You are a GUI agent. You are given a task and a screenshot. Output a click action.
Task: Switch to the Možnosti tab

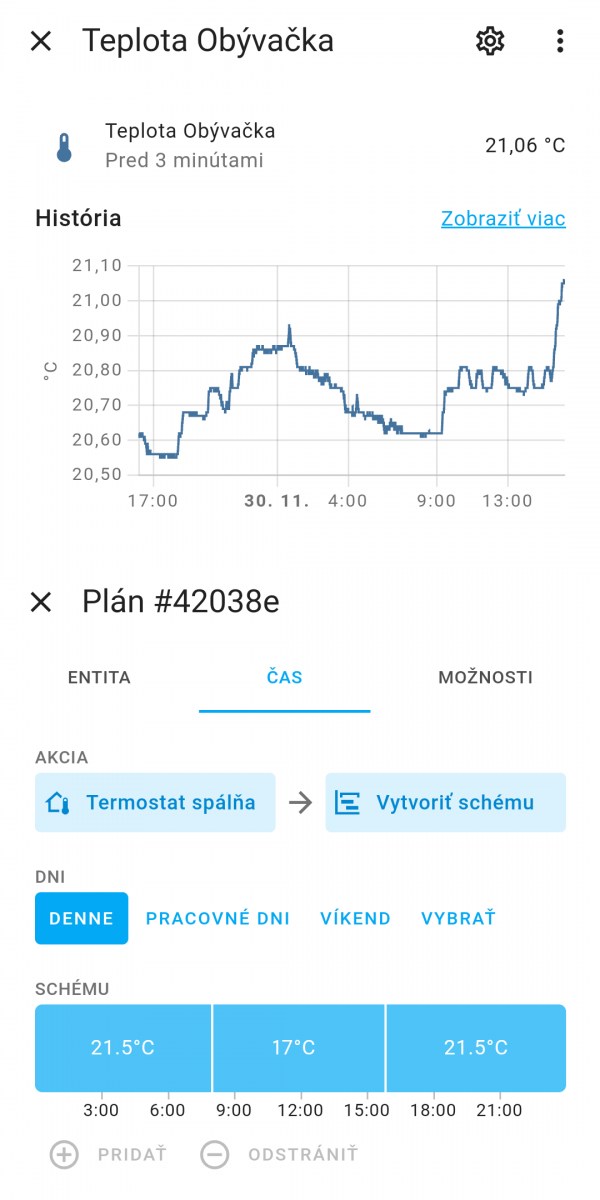pyautogui.click(x=485, y=677)
